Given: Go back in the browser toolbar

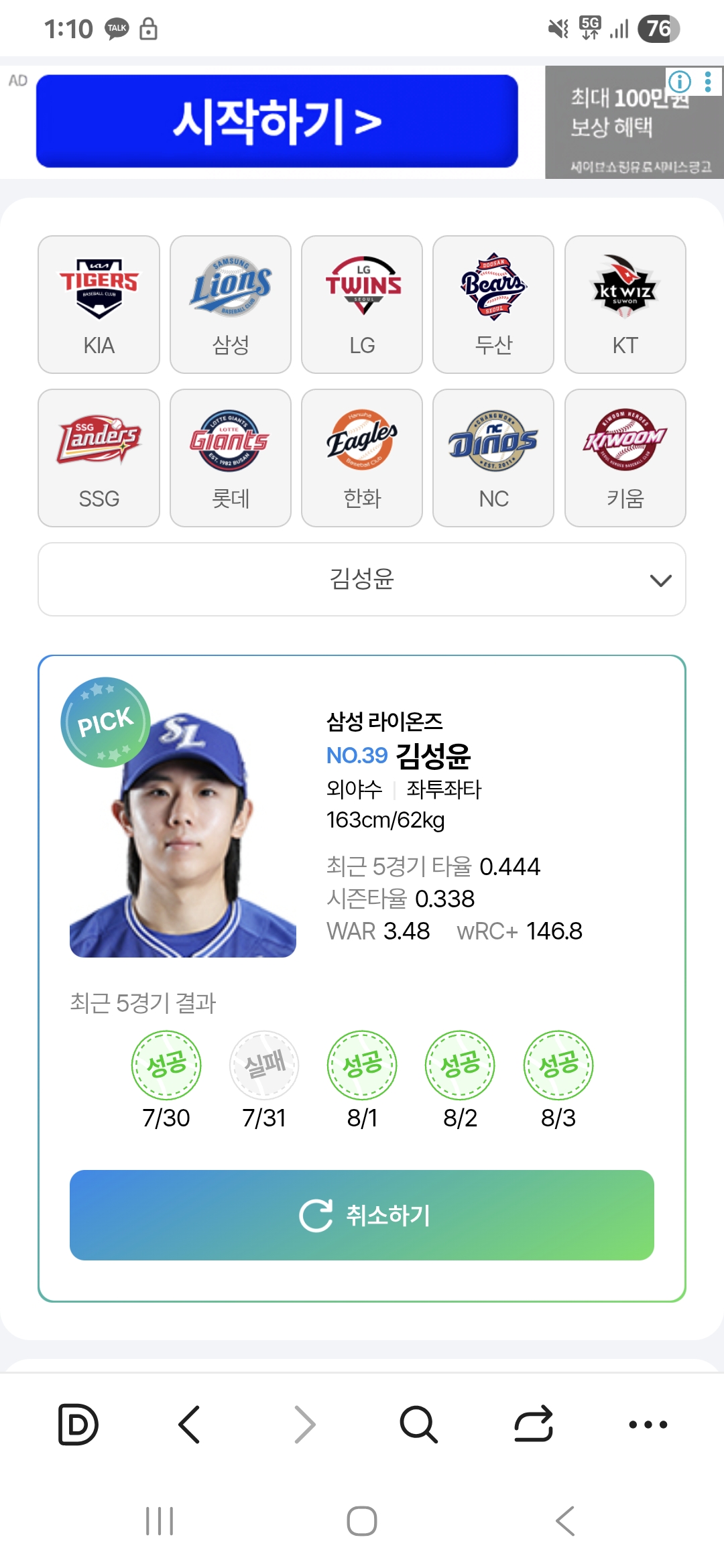Looking at the screenshot, I should click(190, 1424).
